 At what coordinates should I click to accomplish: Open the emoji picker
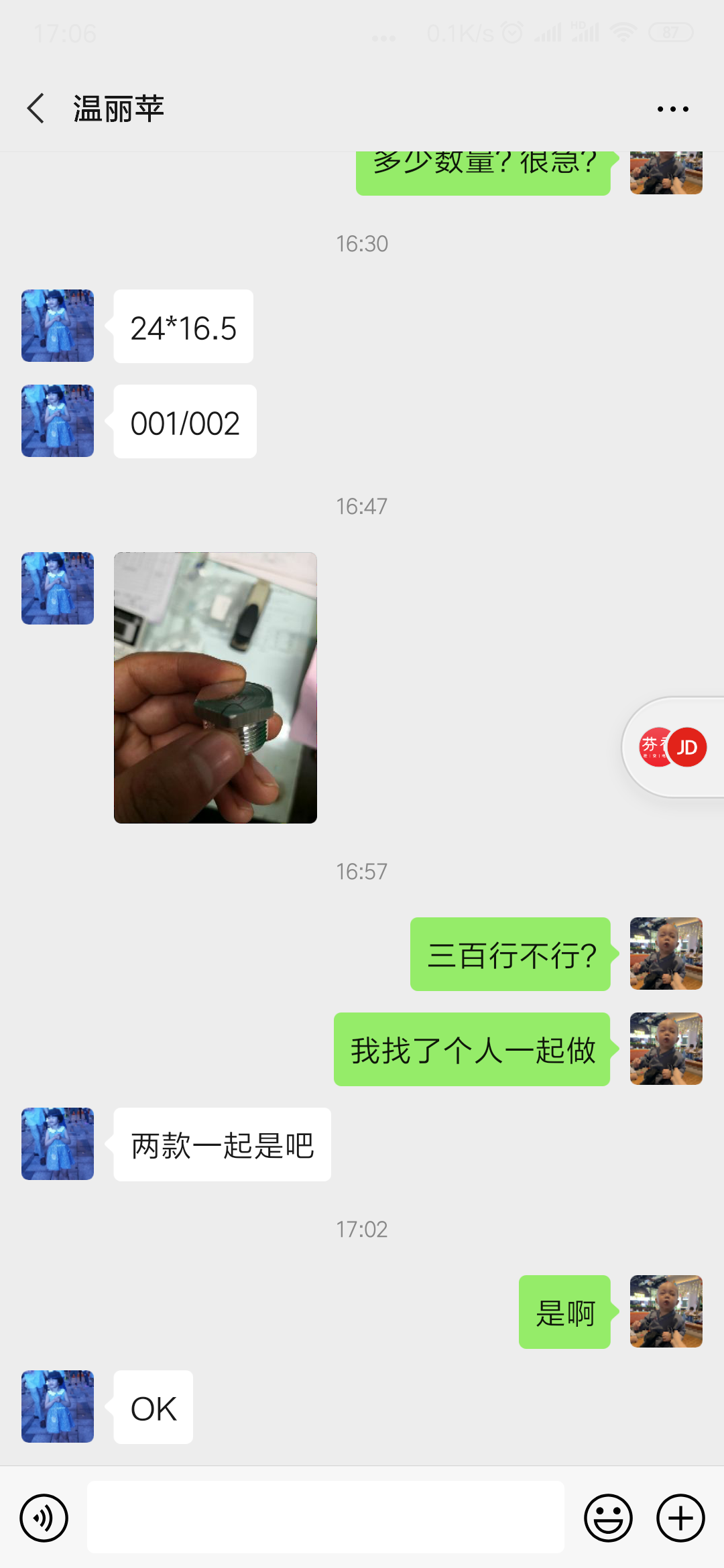click(608, 1518)
